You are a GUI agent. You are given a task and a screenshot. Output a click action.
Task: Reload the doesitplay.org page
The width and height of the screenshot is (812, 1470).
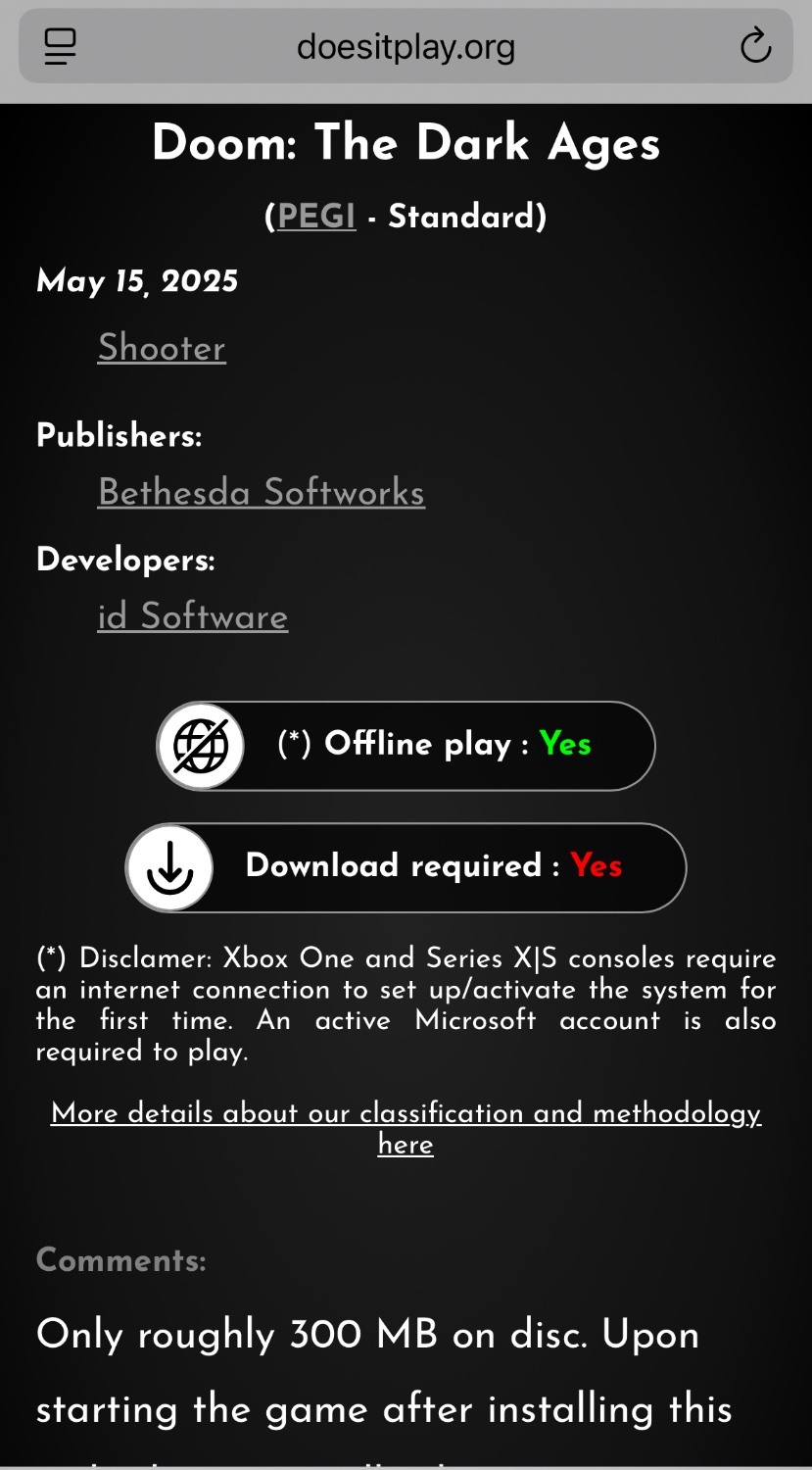pos(755,46)
